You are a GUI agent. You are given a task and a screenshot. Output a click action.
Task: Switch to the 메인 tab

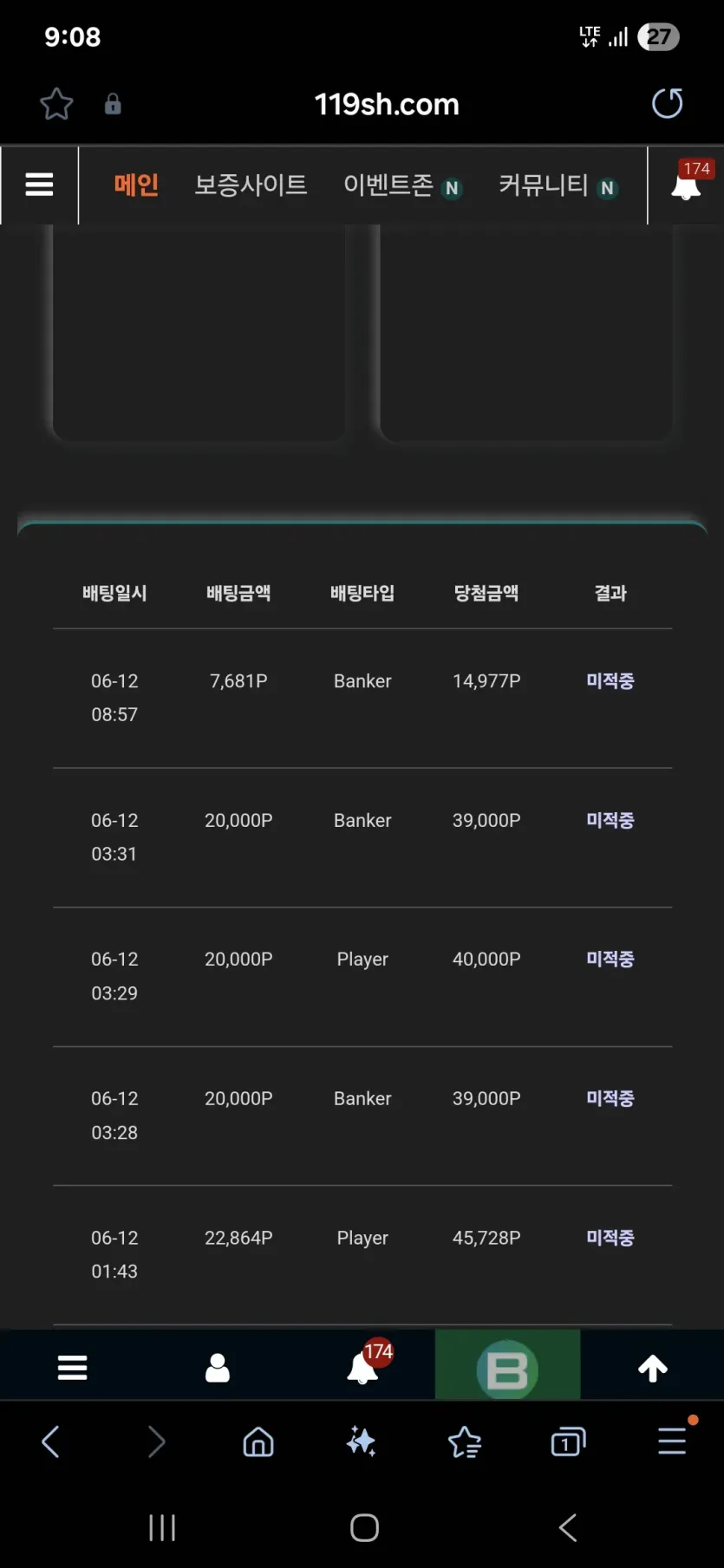(136, 185)
